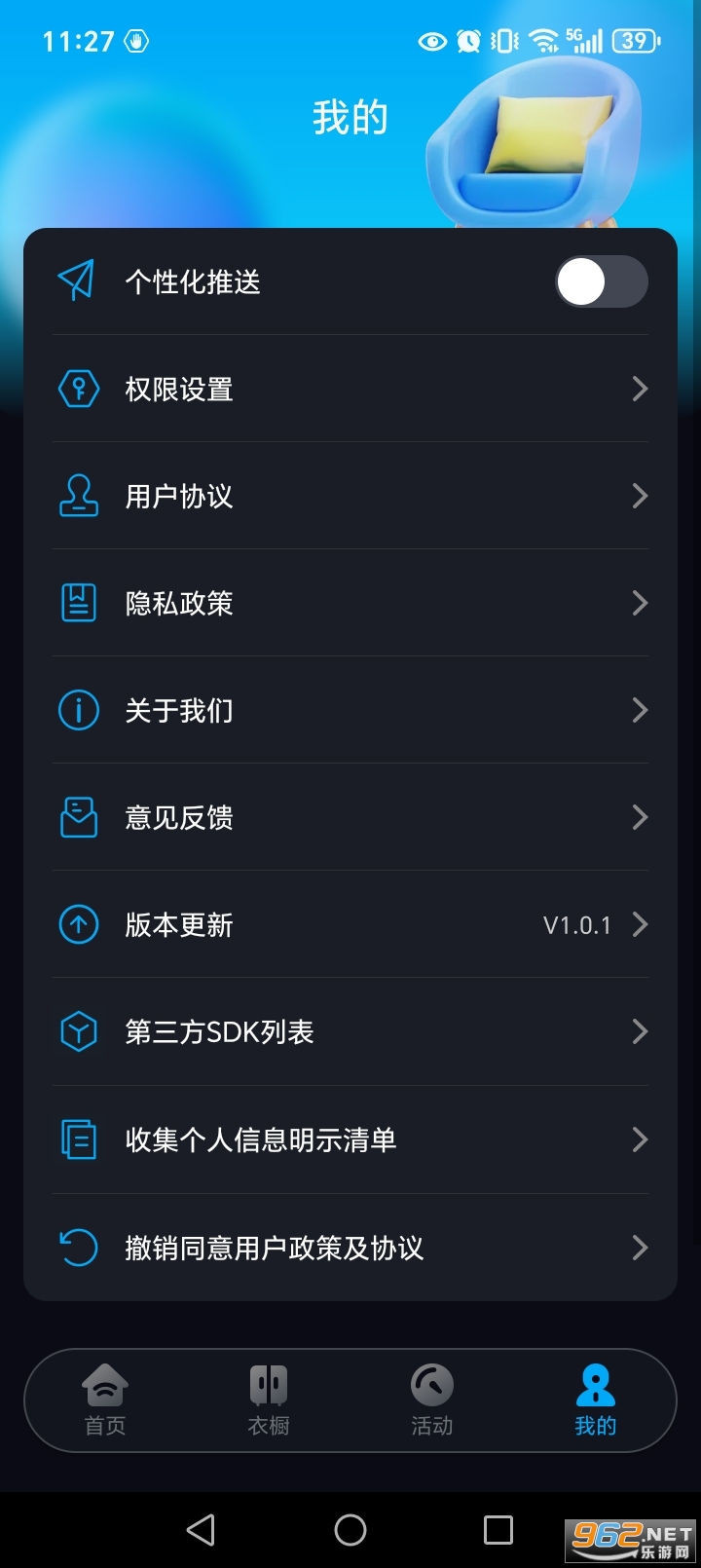The height and width of the screenshot is (1568, 701).
Task: Click the feedback envelope icon beside 意见反馈
Action: (x=78, y=817)
